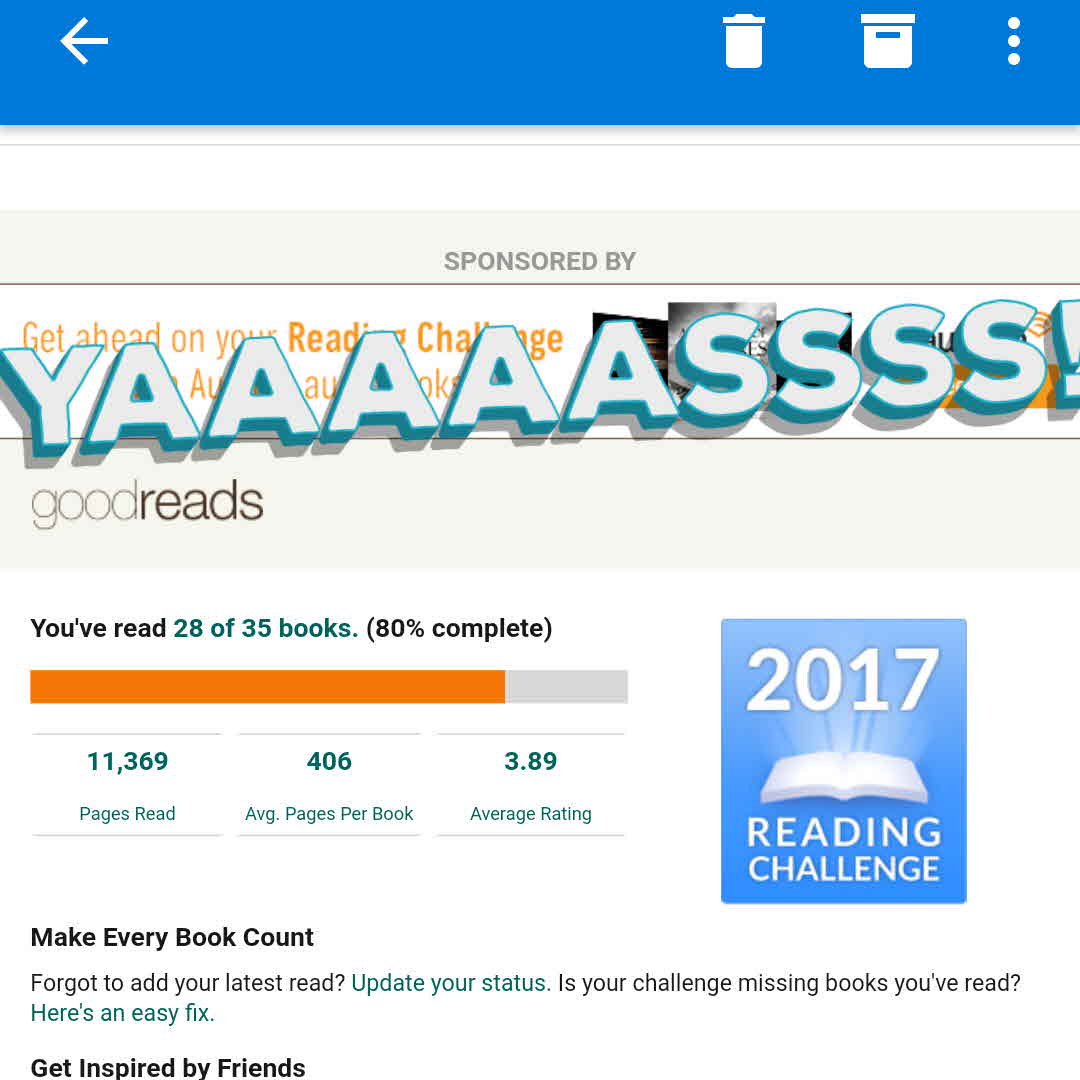View the Pages Read stat

click(x=127, y=785)
